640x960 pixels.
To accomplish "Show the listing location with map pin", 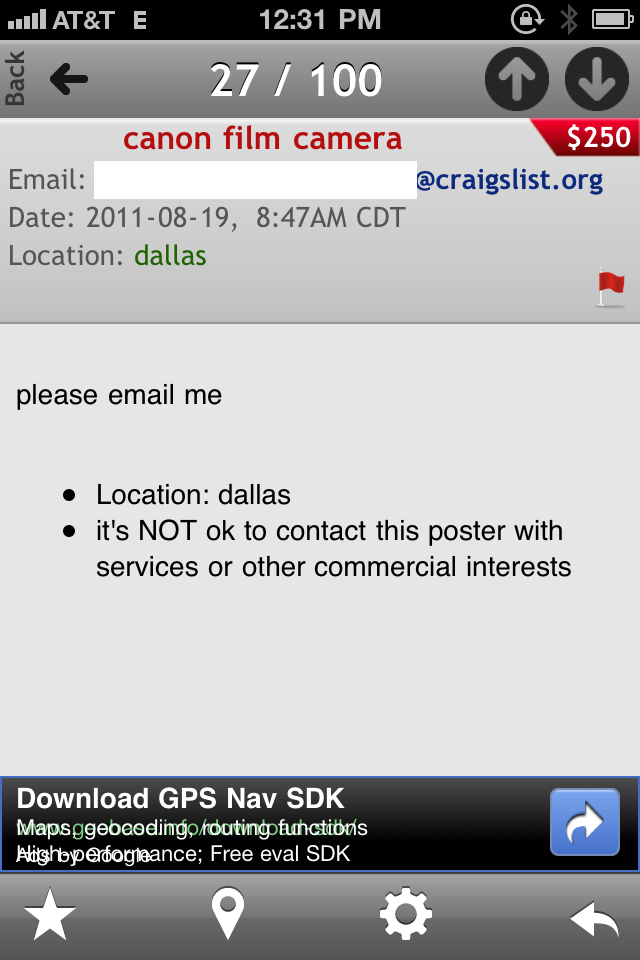I will pyautogui.click(x=228, y=916).
